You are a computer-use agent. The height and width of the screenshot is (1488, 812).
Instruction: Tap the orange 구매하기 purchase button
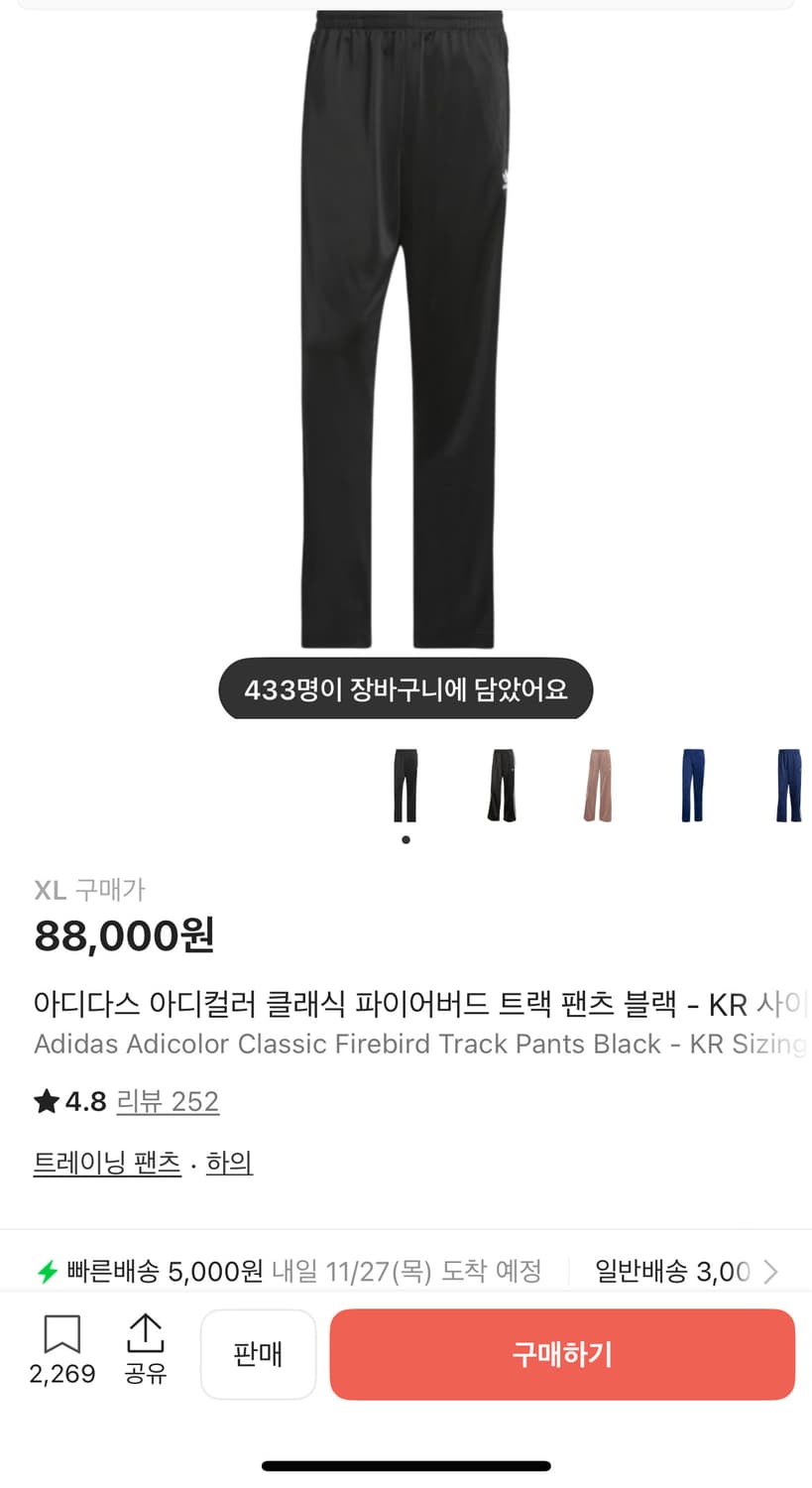[x=562, y=1354]
